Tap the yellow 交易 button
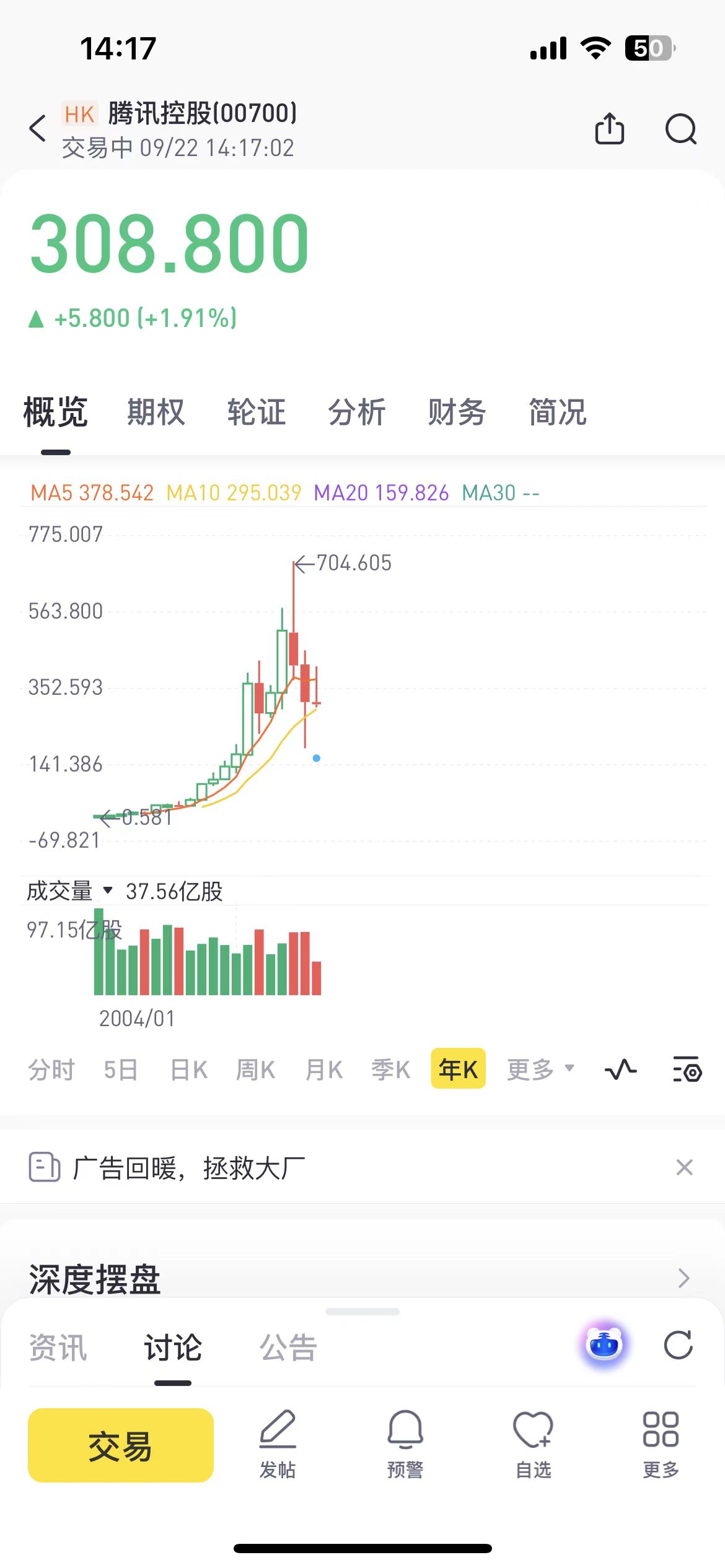This screenshot has height=1568, width=725. pyautogui.click(x=121, y=1445)
